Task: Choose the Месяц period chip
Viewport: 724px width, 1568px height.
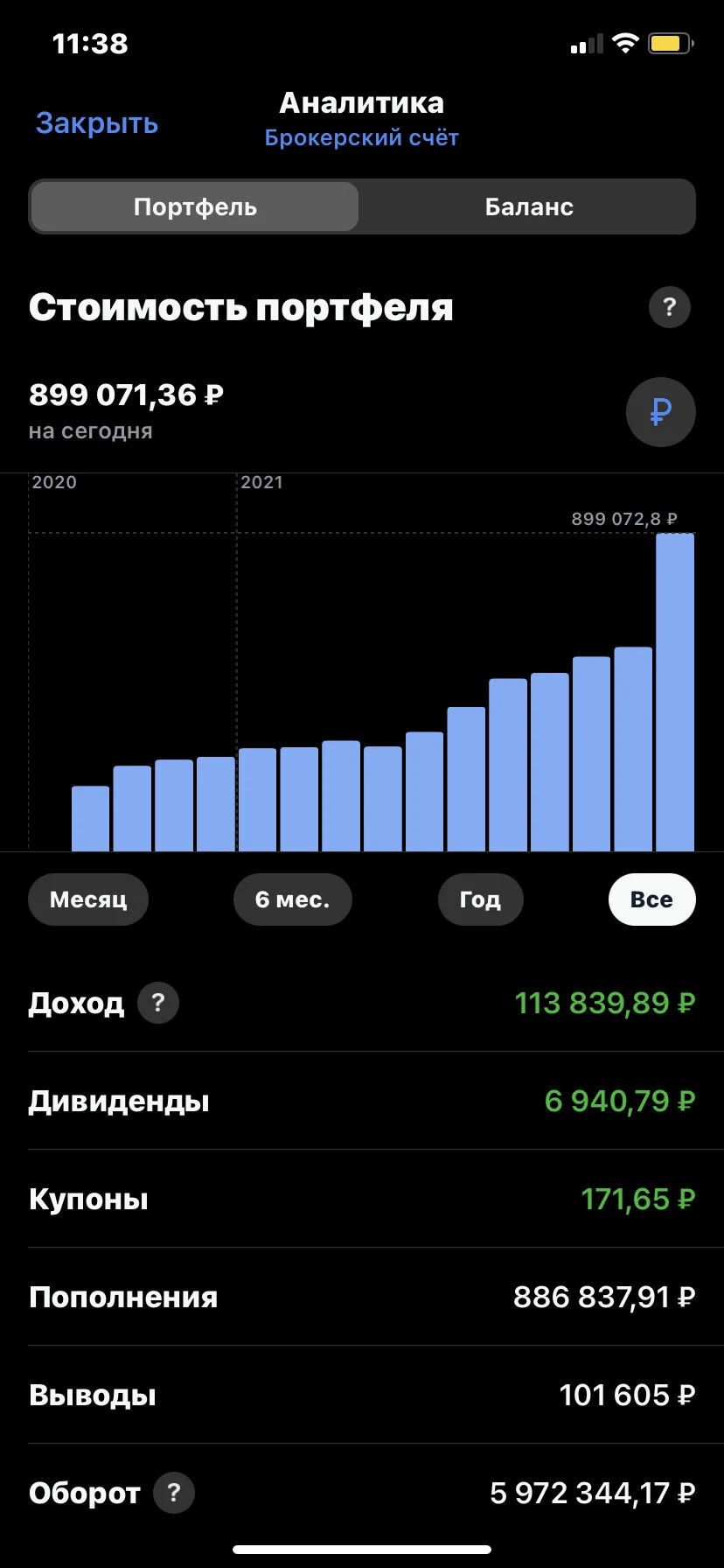Action: 88,899
